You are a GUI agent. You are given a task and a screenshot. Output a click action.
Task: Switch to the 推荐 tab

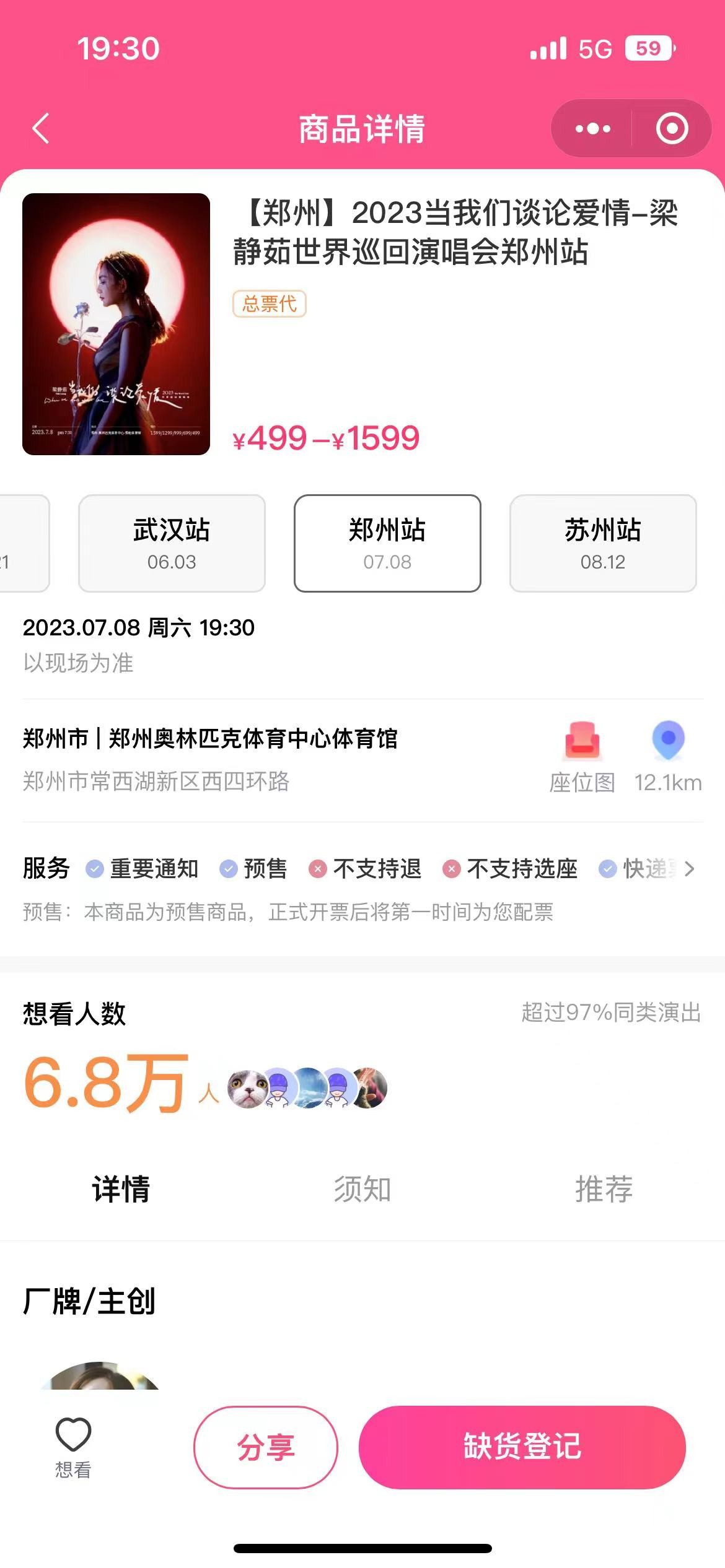click(x=604, y=1189)
